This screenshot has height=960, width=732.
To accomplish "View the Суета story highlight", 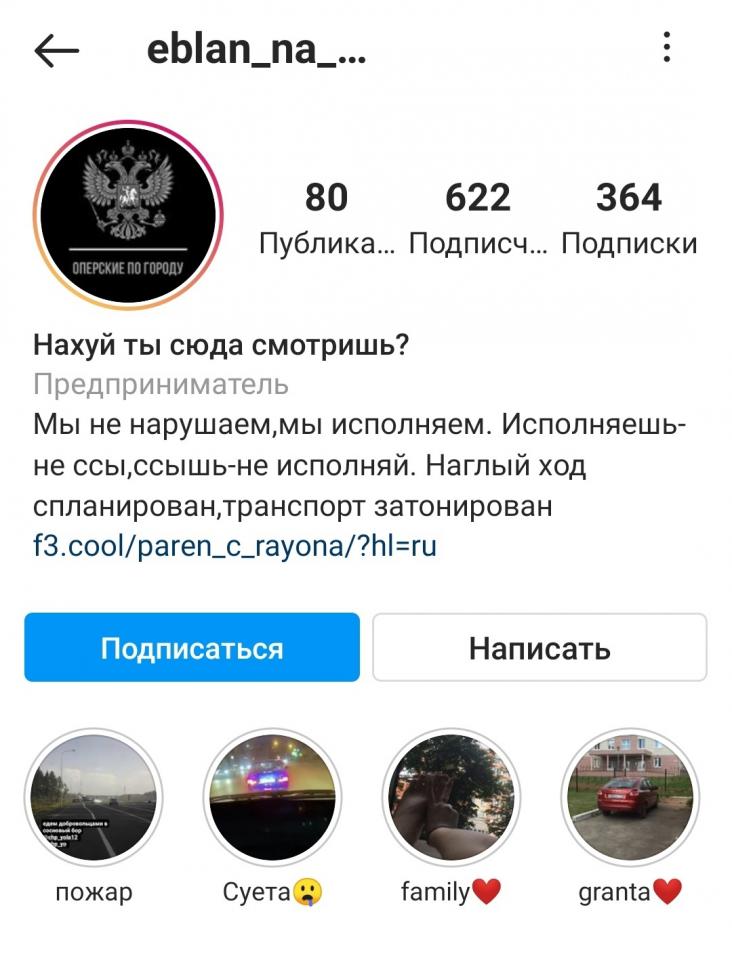I will coord(273,797).
